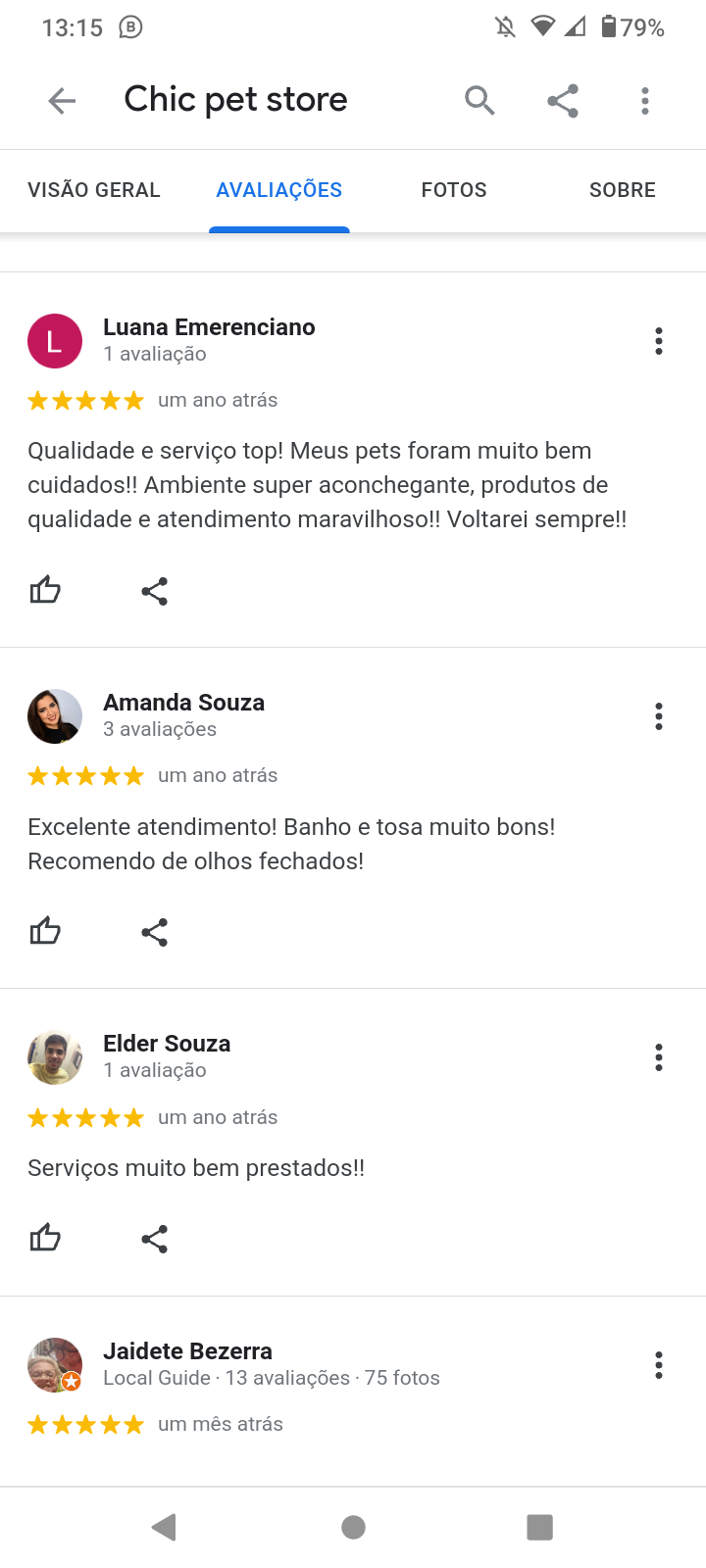The height and width of the screenshot is (1568, 706).
Task: Open more options on Amanda Souza's review
Action: tap(659, 716)
